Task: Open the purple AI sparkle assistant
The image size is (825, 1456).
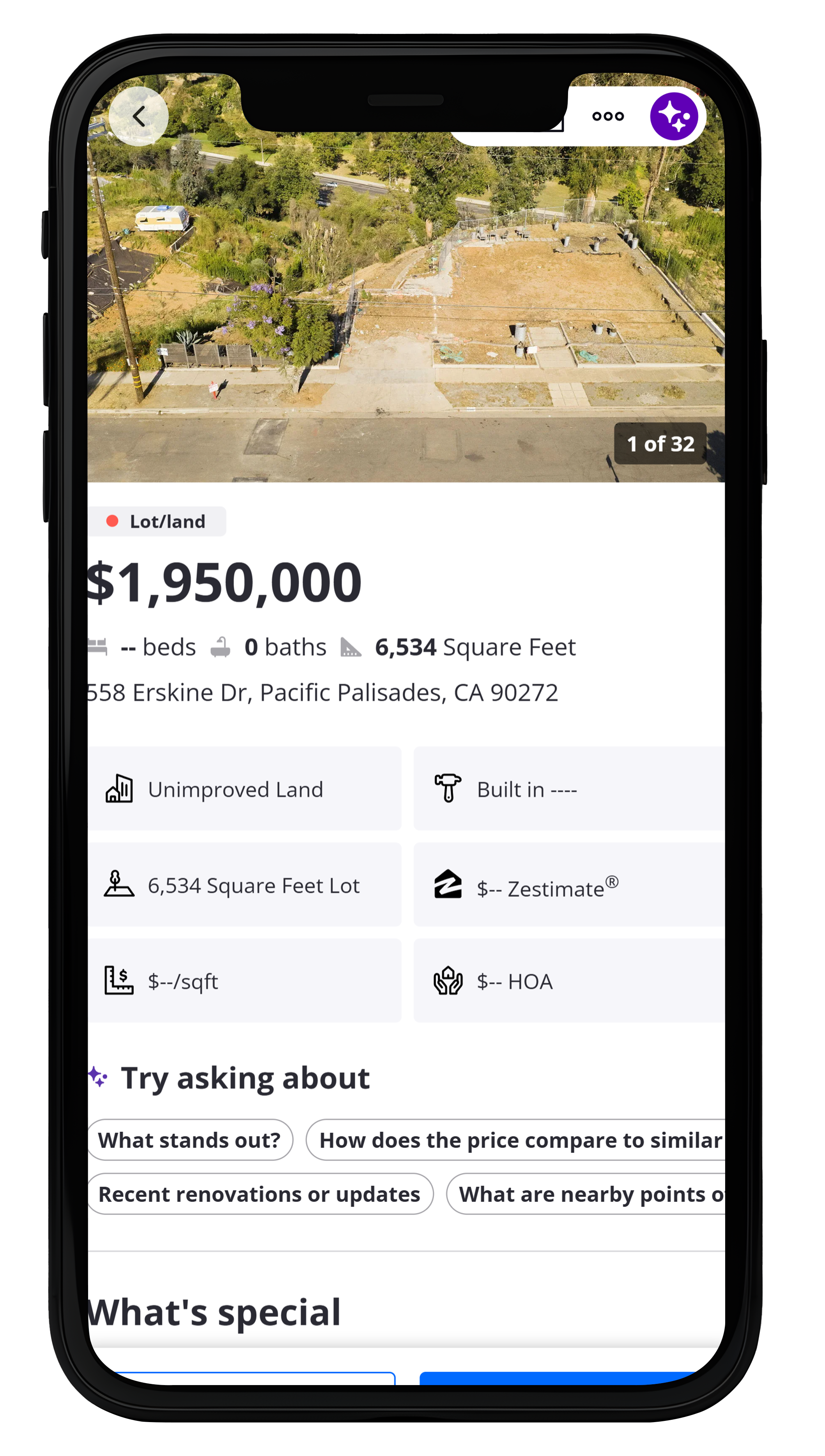Action: (x=674, y=117)
